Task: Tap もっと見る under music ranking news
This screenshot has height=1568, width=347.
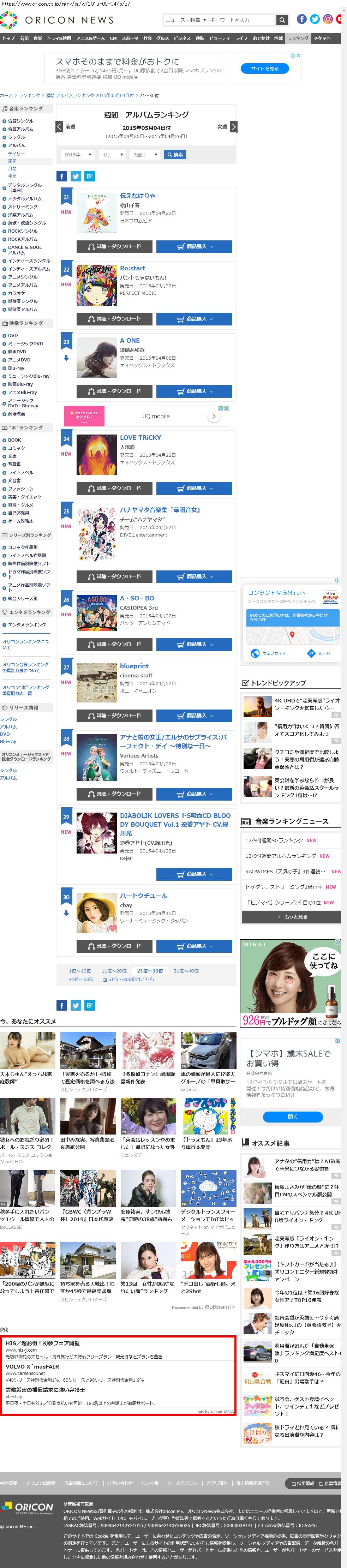Action: pyautogui.click(x=291, y=917)
